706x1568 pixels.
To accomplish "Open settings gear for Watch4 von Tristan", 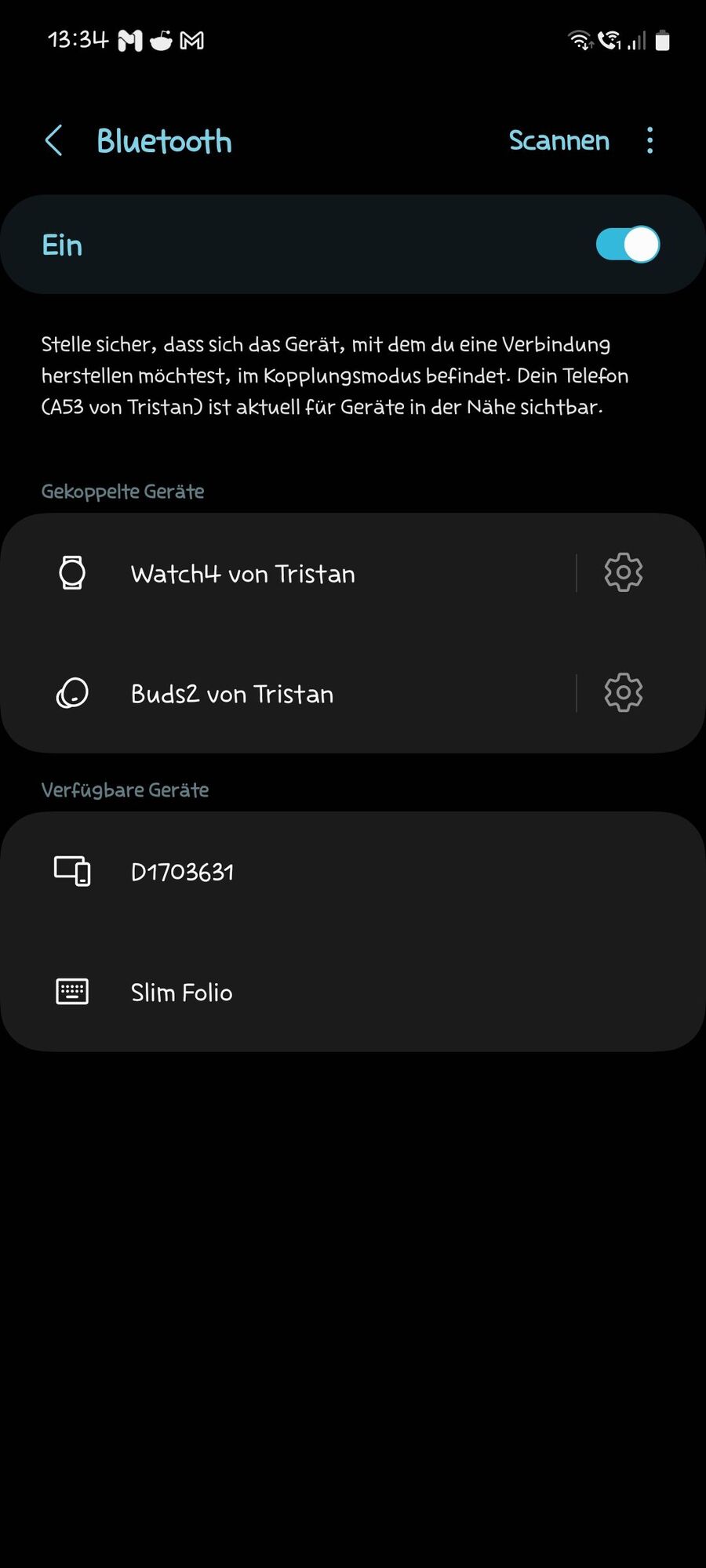I will click(x=623, y=573).
